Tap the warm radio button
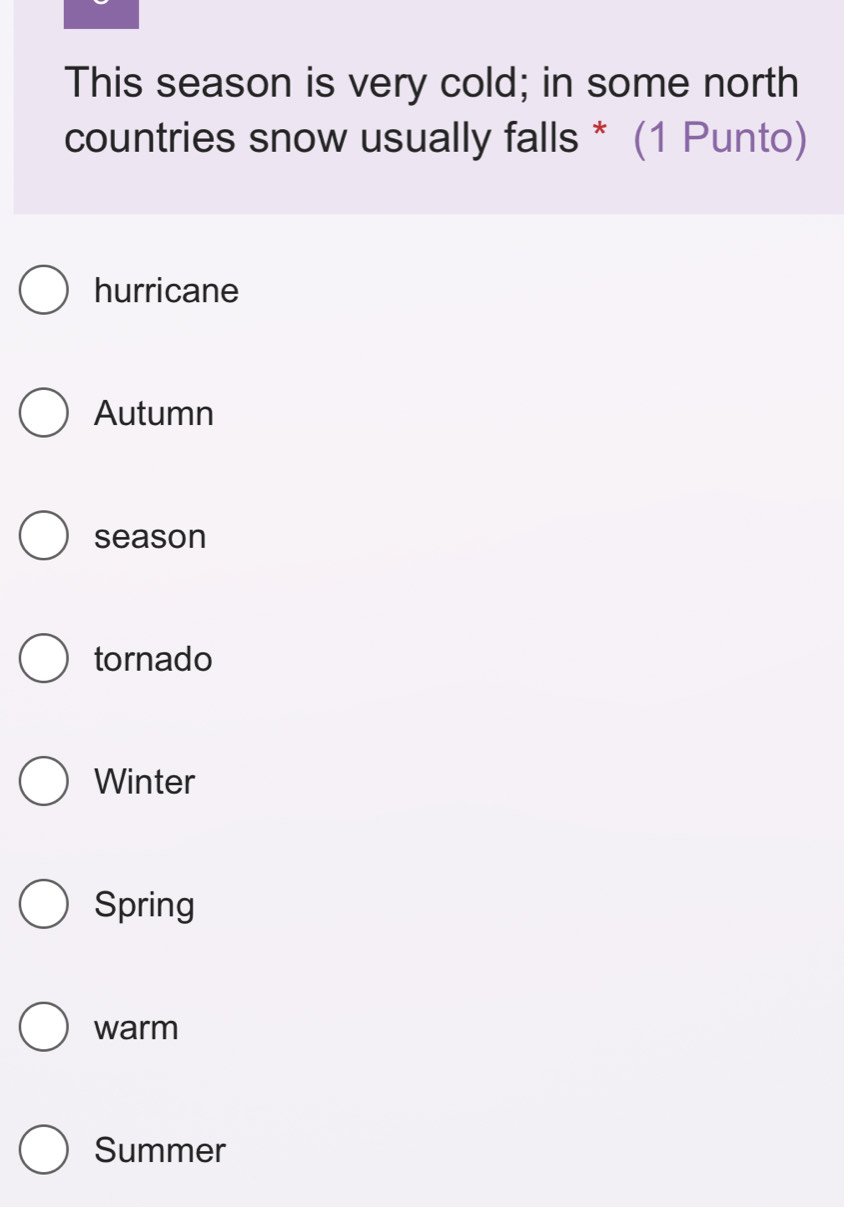The height and width of the screenshot is (1207, 844). (x=44, y=1028)
